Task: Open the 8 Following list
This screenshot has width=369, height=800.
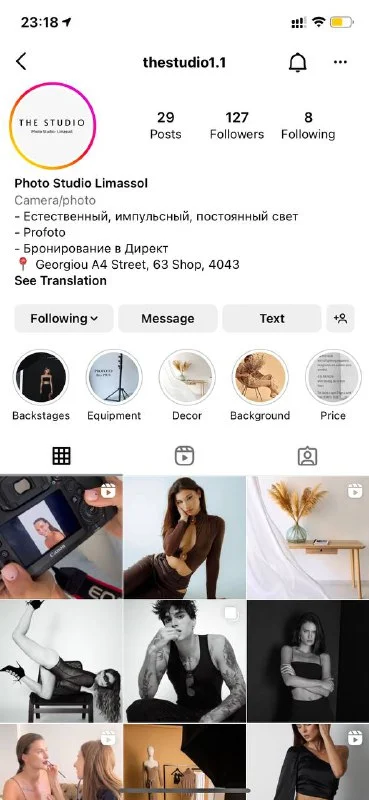Action: 308,126
